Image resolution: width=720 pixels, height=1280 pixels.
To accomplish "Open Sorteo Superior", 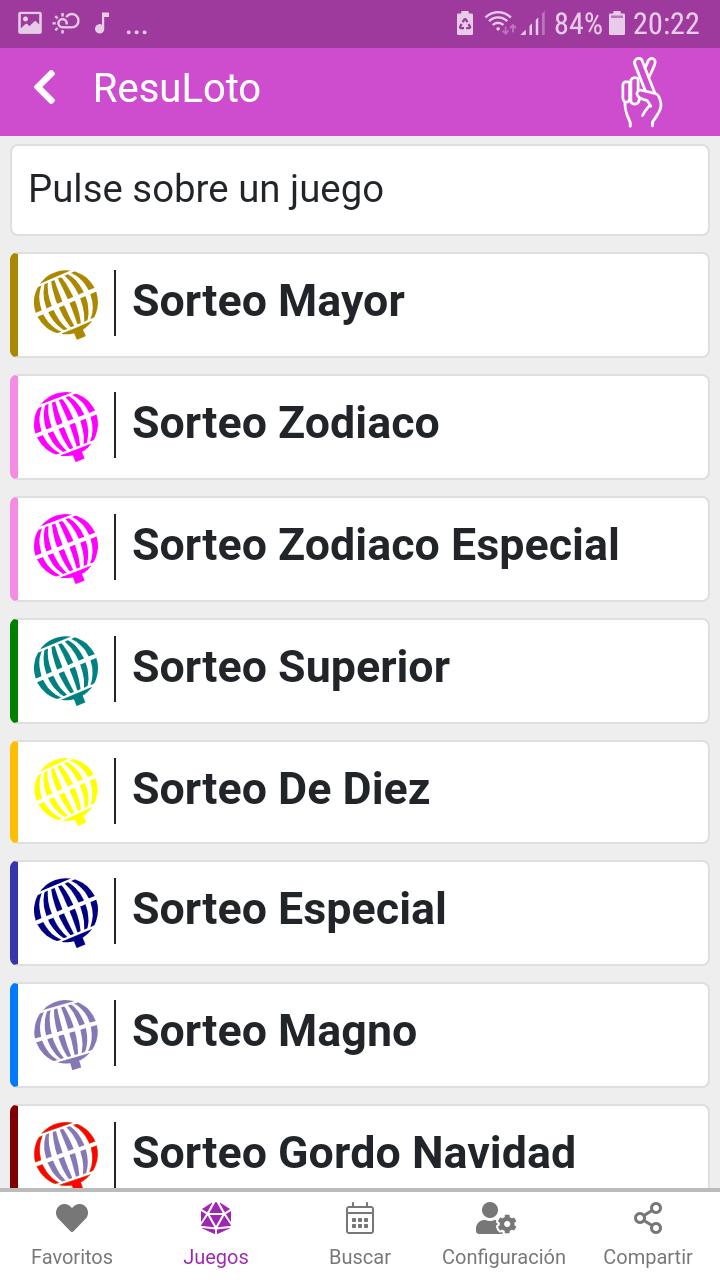I will tap(360, 670).
